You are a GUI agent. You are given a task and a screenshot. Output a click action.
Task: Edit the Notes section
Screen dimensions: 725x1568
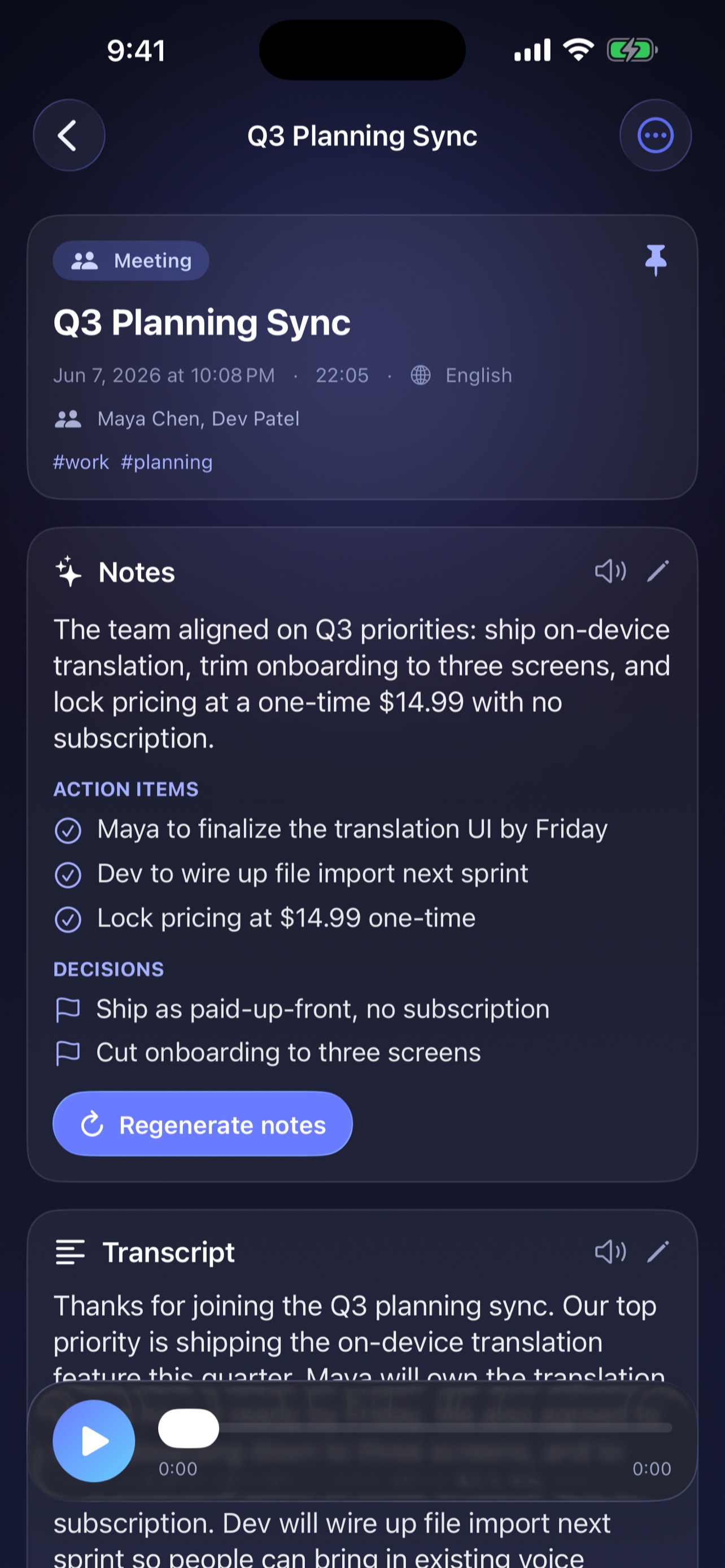(x=658, y=572)
